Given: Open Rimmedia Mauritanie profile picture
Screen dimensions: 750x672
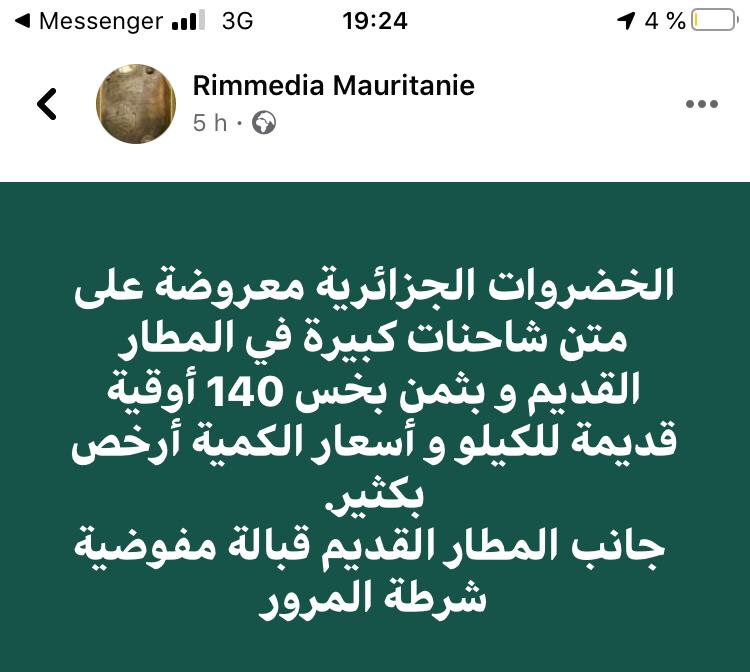Looking at the screenshot, I should (136, 104).
